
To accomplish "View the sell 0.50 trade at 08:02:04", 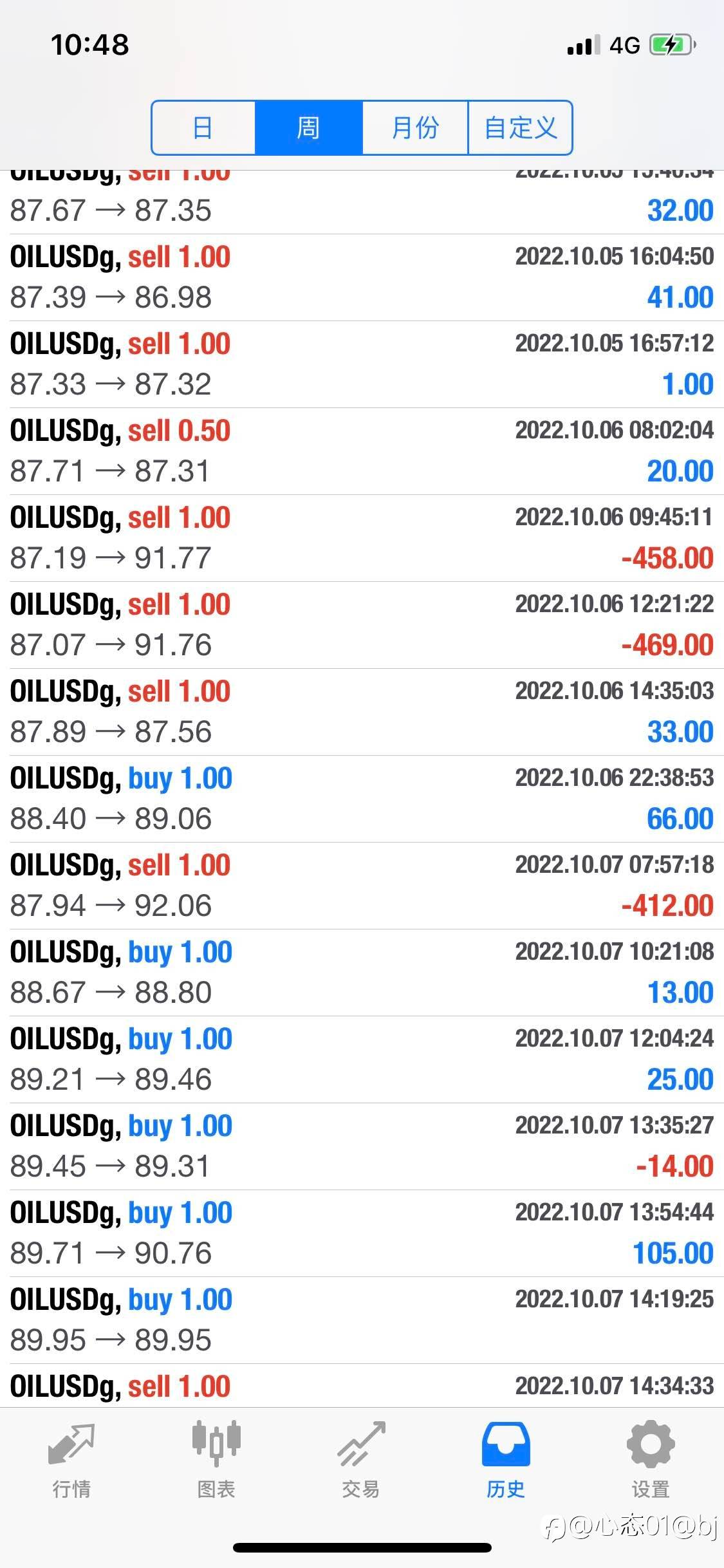I will point(362,451).
